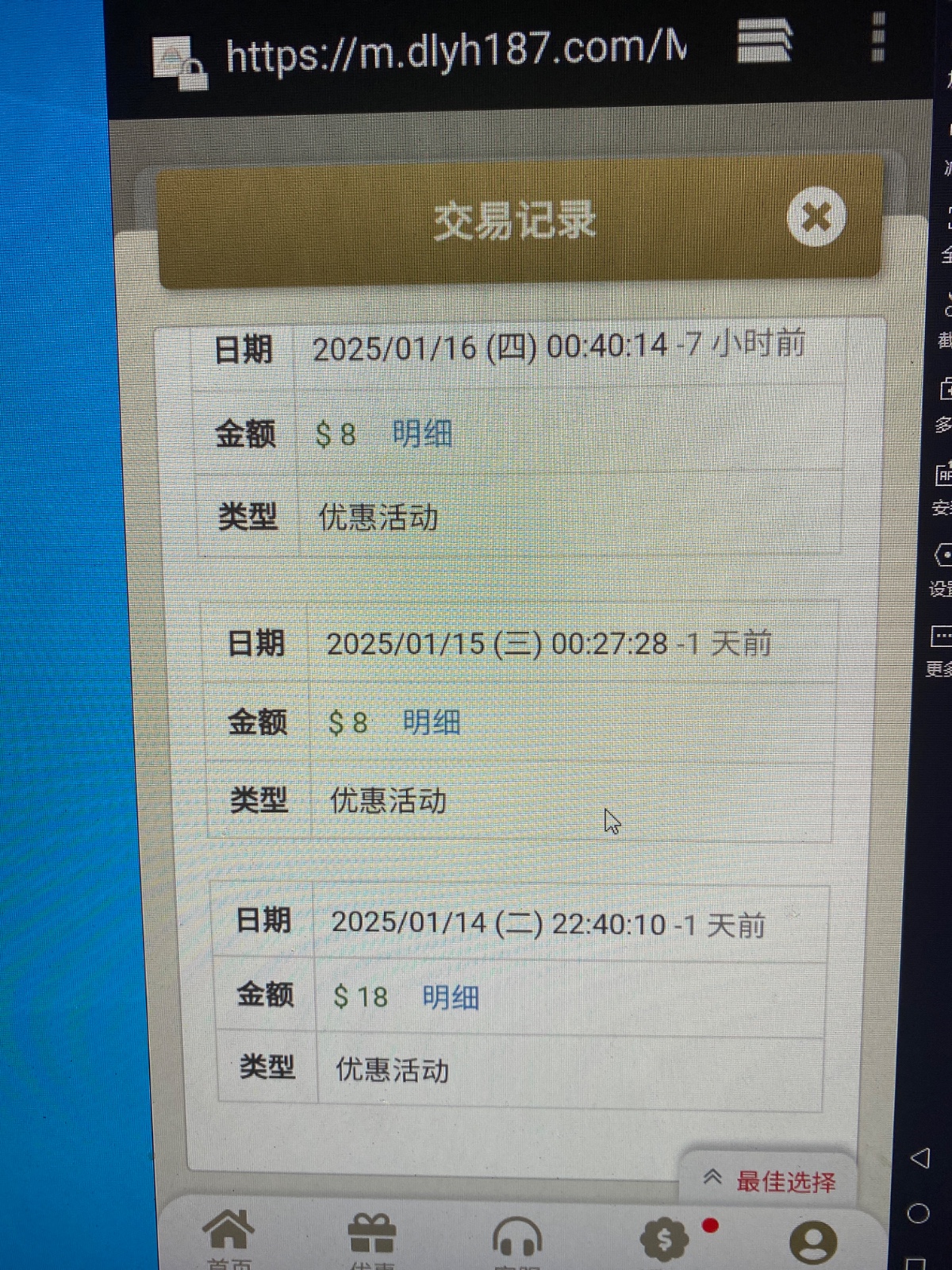Image resolution: width=952 pixels, height=1270 pixels.
Task: Open the browser tabs switcher icon
Action: (764, 41)
